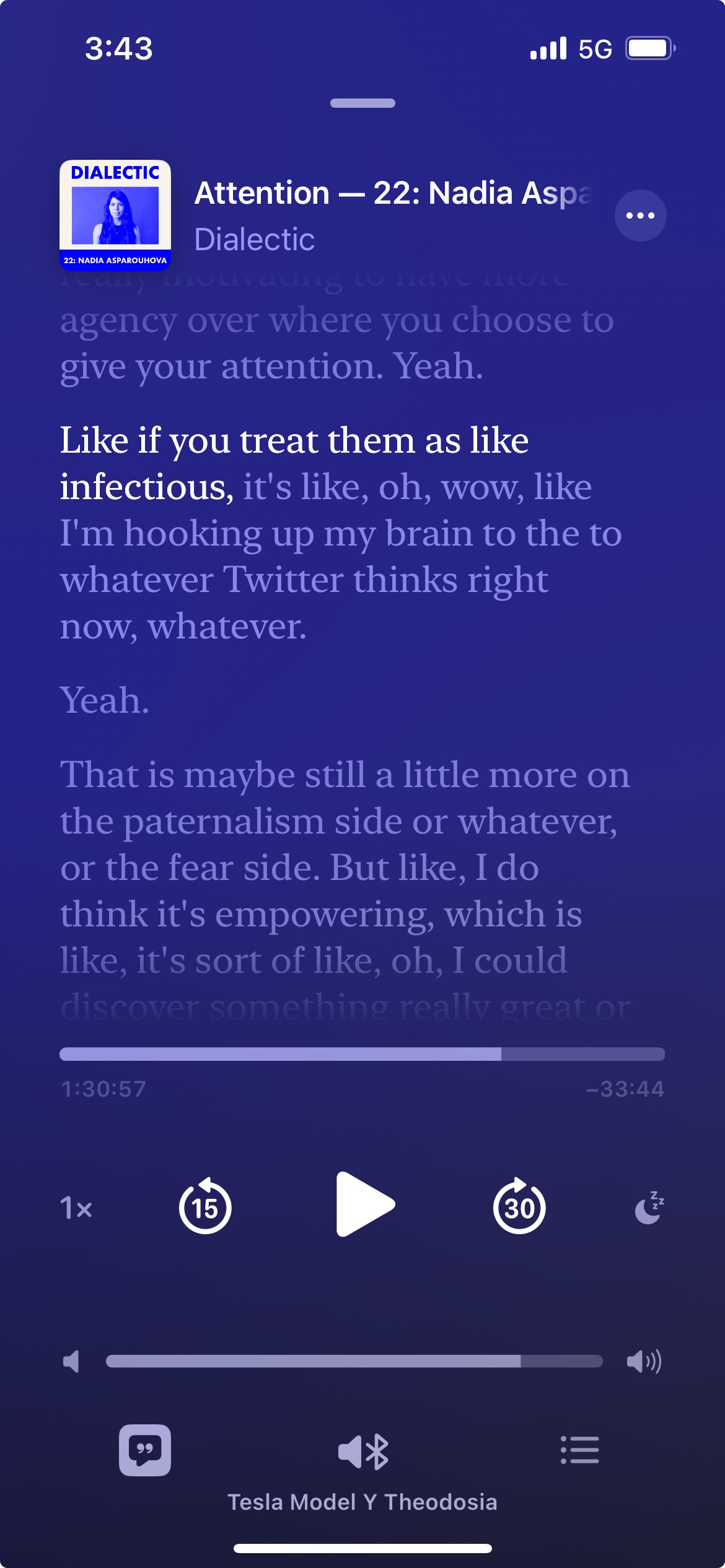Skip forward 30 seconds
The height and width of the screenshot is (1568, 725).
coord(519,1206)
